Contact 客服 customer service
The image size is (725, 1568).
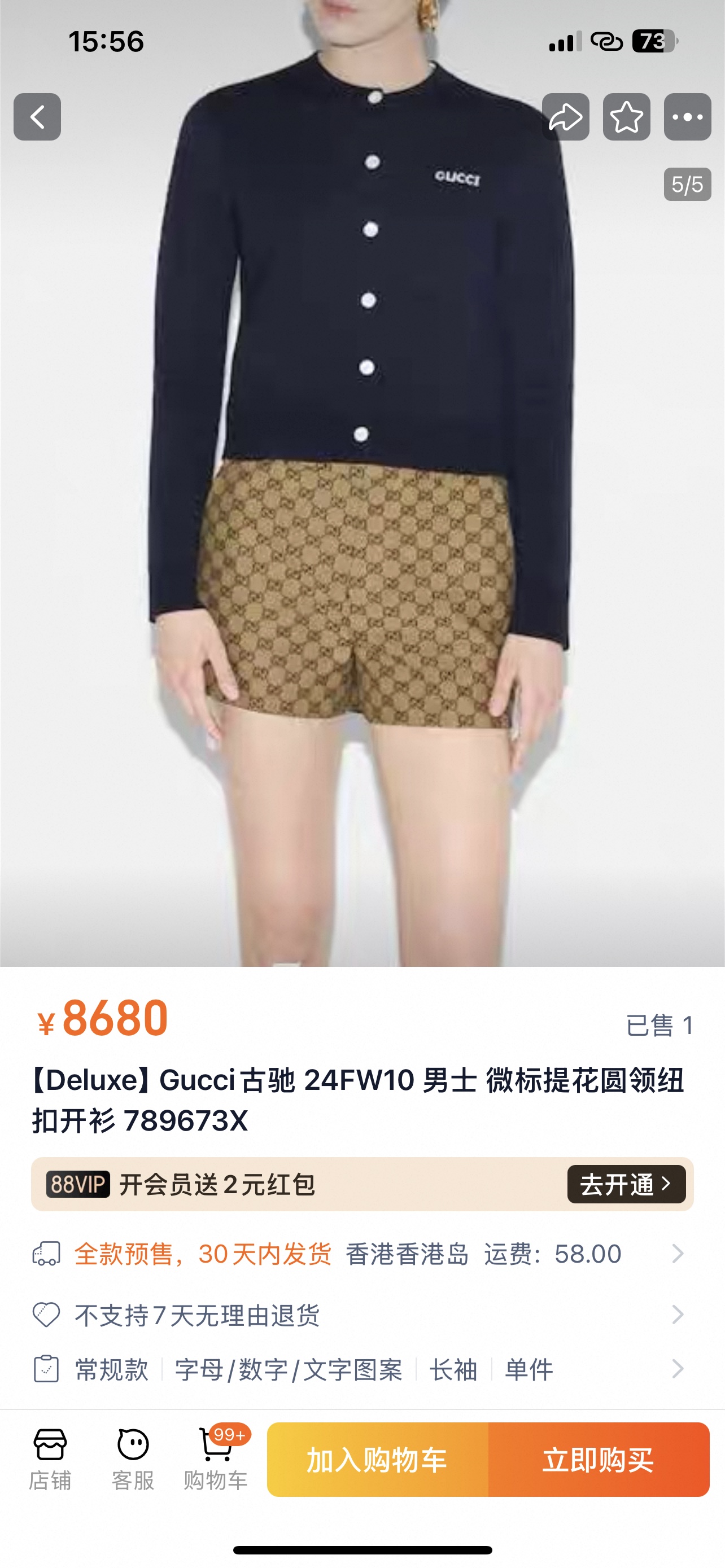click(133, 1459)
